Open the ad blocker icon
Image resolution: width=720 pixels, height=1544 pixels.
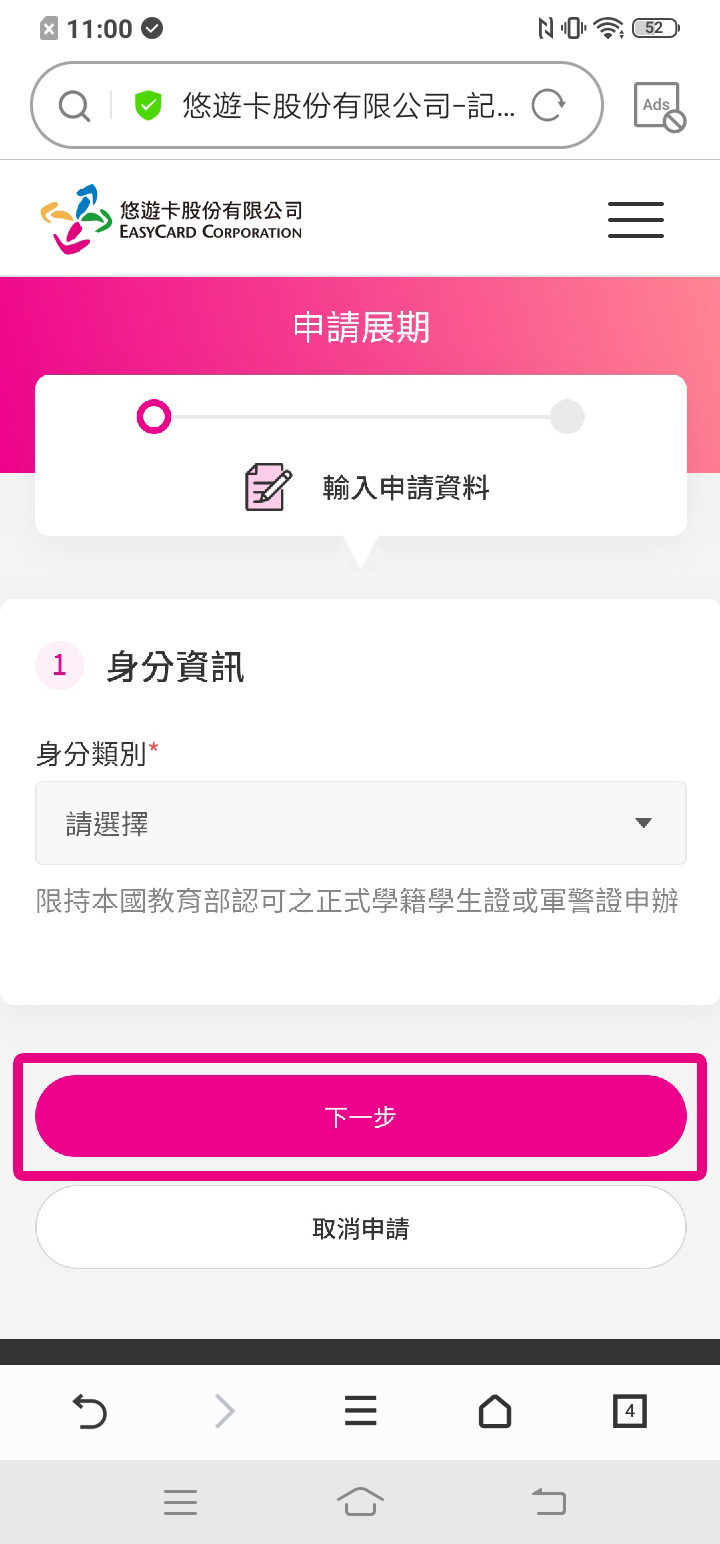coord(659,107)
